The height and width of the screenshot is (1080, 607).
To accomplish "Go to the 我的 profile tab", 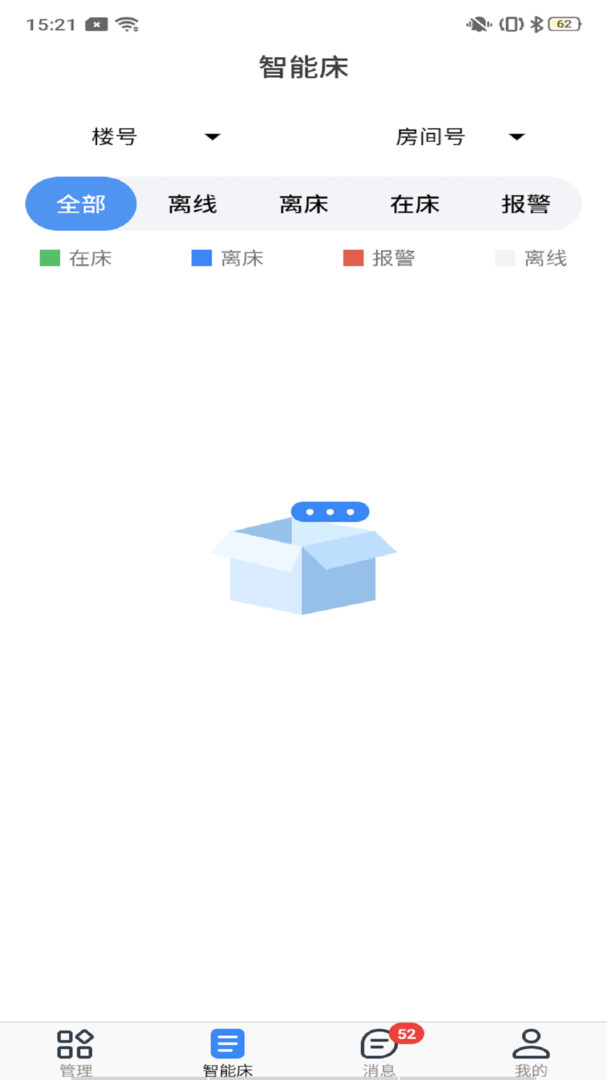I will pos(531,1052).
